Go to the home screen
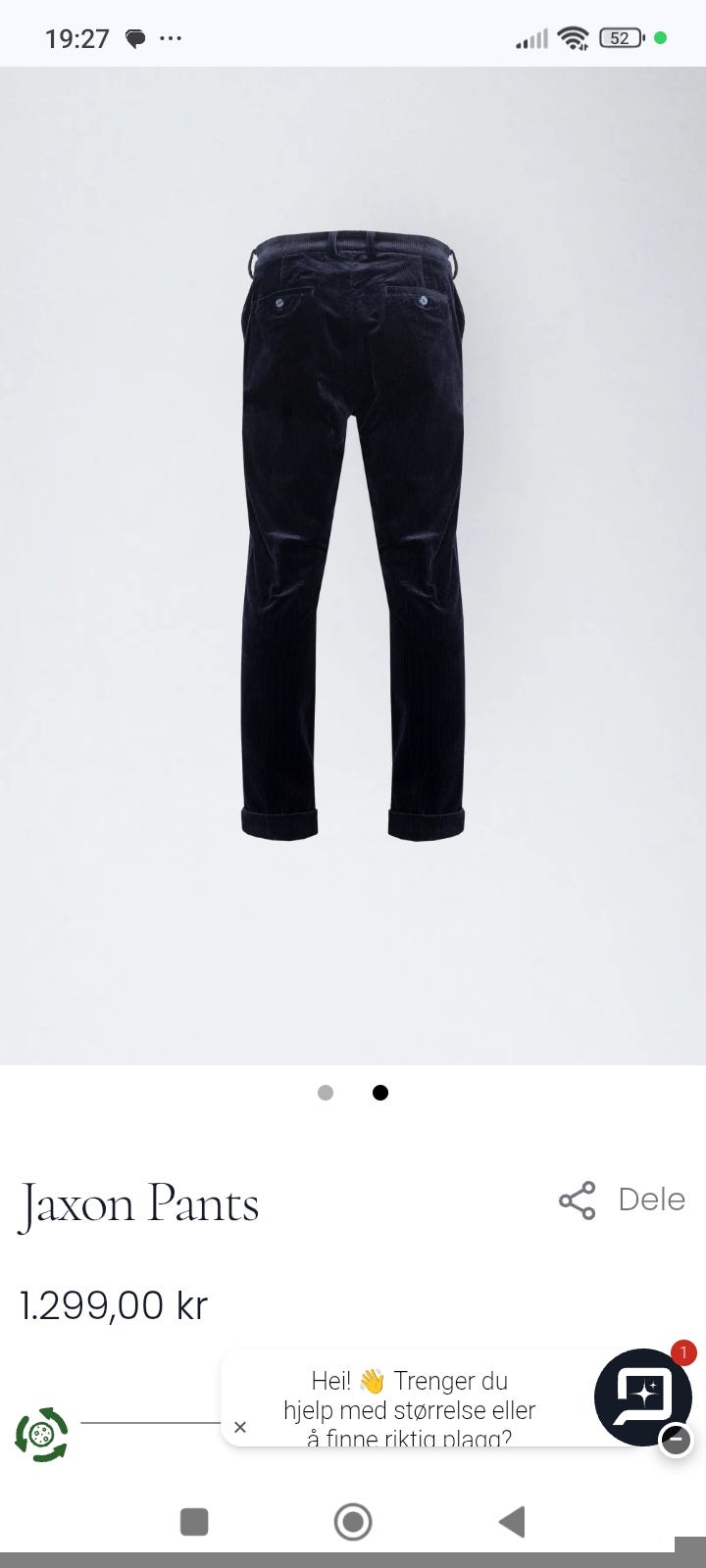This screenshot has height=1568, width=706. pos(353,1522)
